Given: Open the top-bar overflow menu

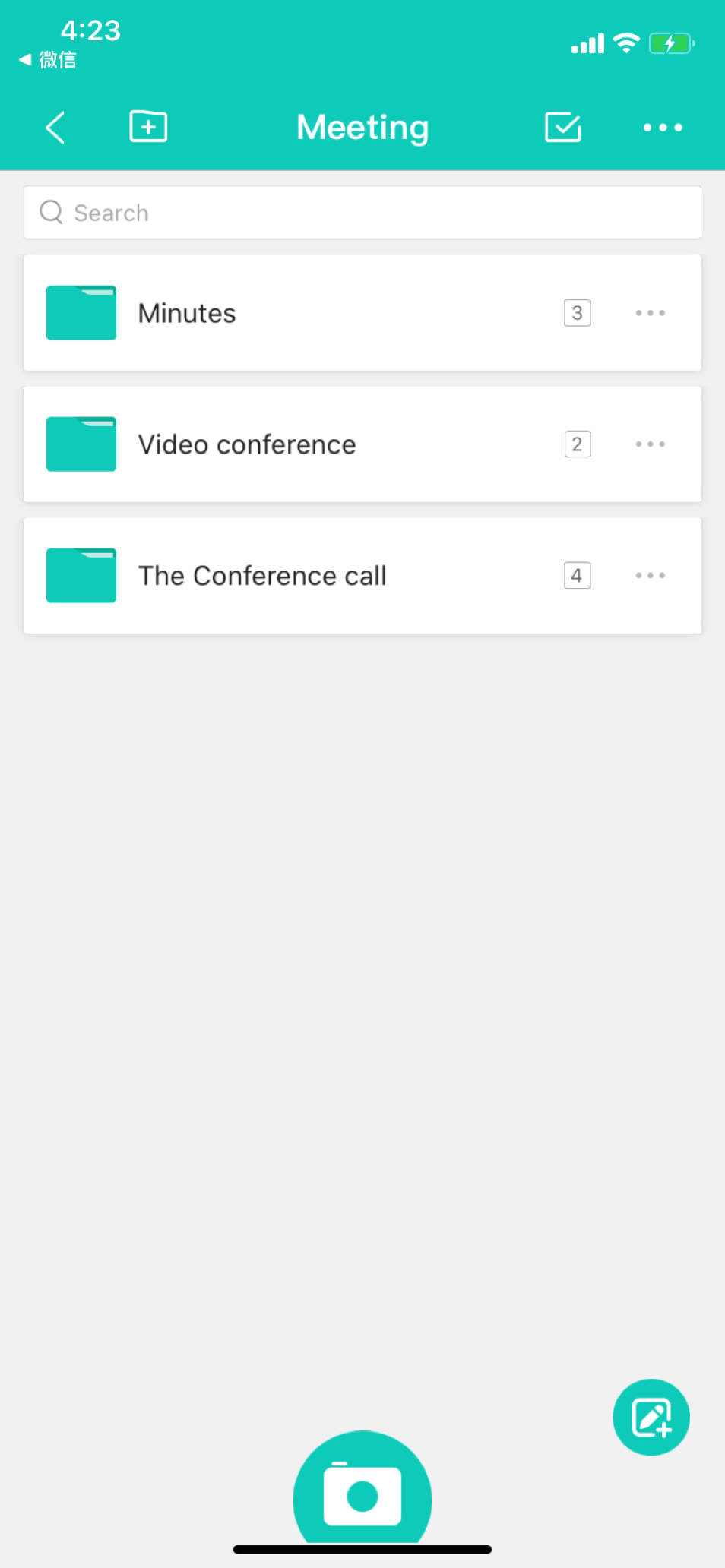Looking at the screenshot, I should click(x=662, y=128).
